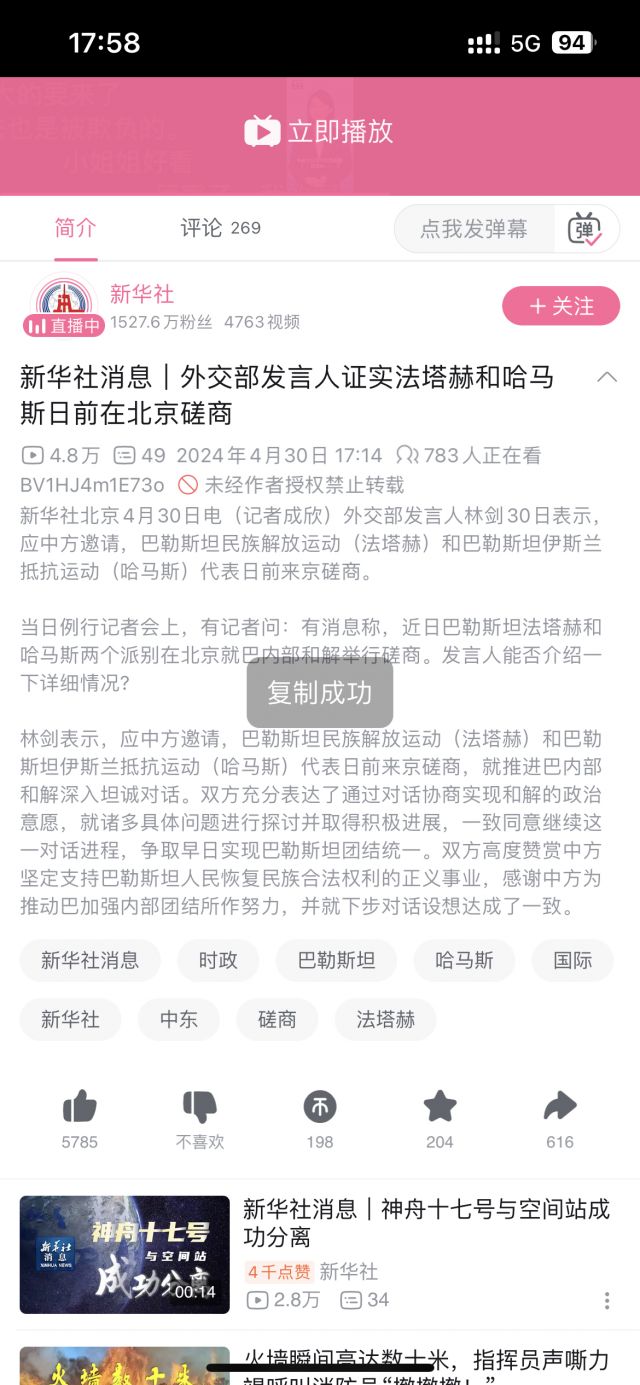Follow 新华社 with the 关注 button
The image size is (640, 1385).
[x=560, y=306]
